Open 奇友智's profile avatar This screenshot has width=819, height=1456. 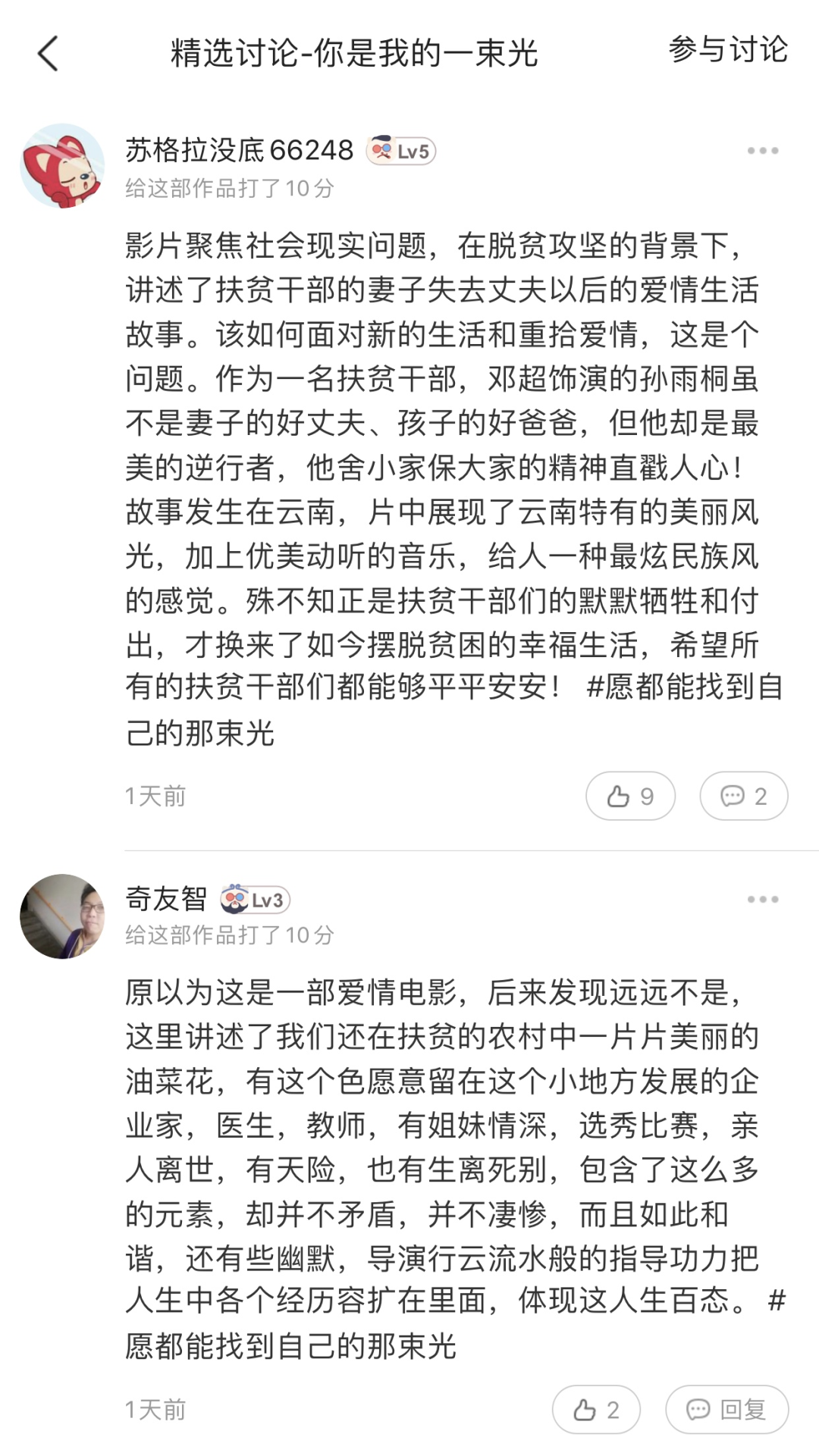pyautogui.click(x=62, y=916)
